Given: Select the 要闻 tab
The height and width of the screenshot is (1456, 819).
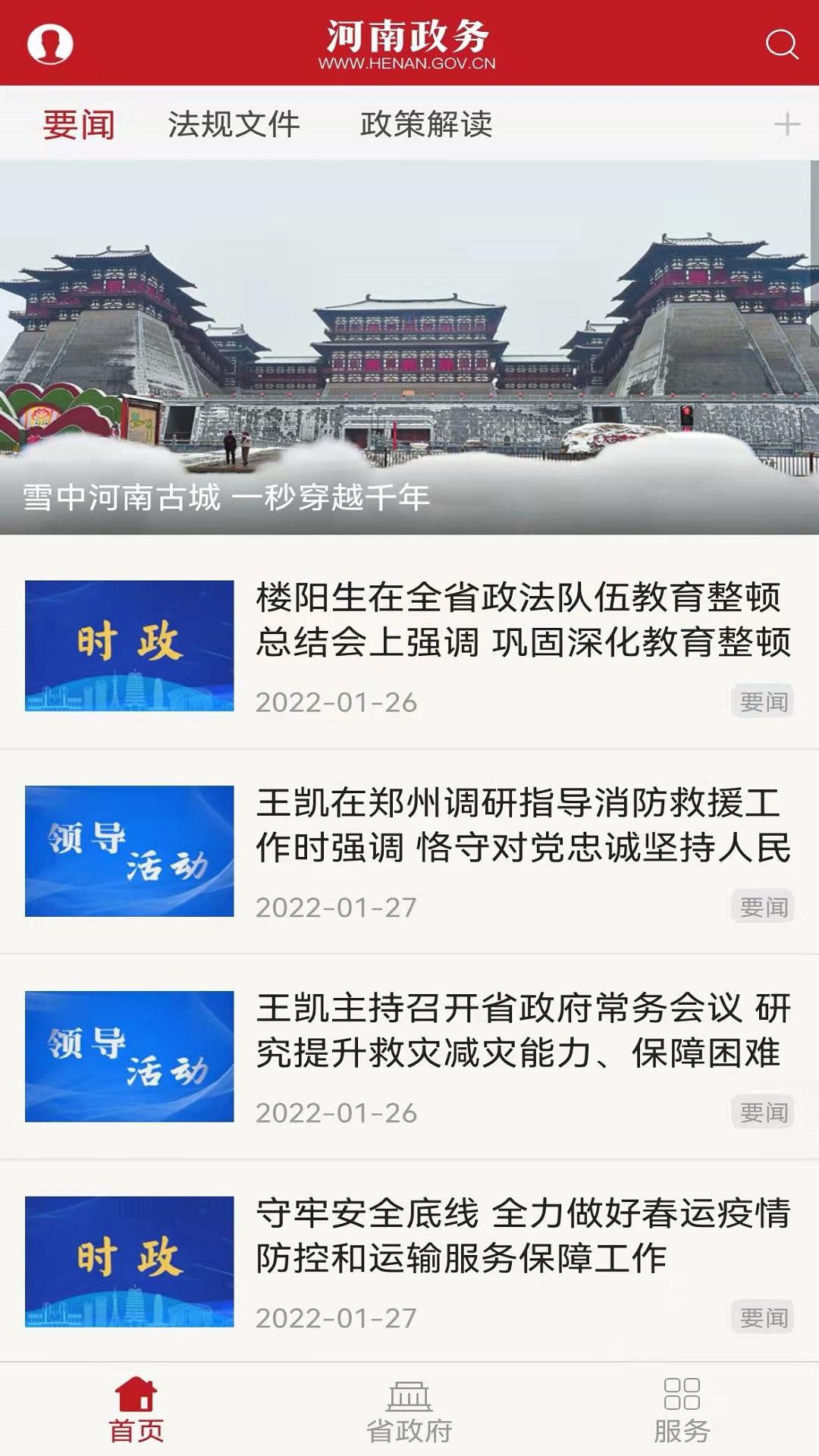Looking at the screenshot, I should [x=78, y=123].
